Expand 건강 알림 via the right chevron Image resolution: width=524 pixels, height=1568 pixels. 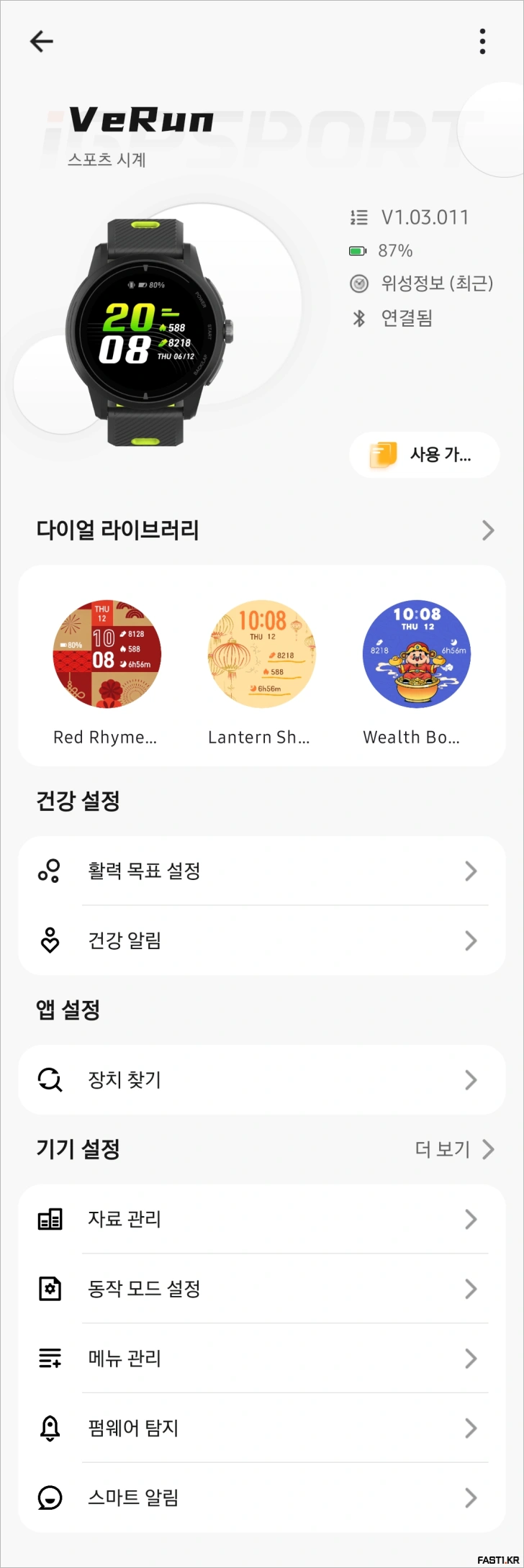point(471,941)
